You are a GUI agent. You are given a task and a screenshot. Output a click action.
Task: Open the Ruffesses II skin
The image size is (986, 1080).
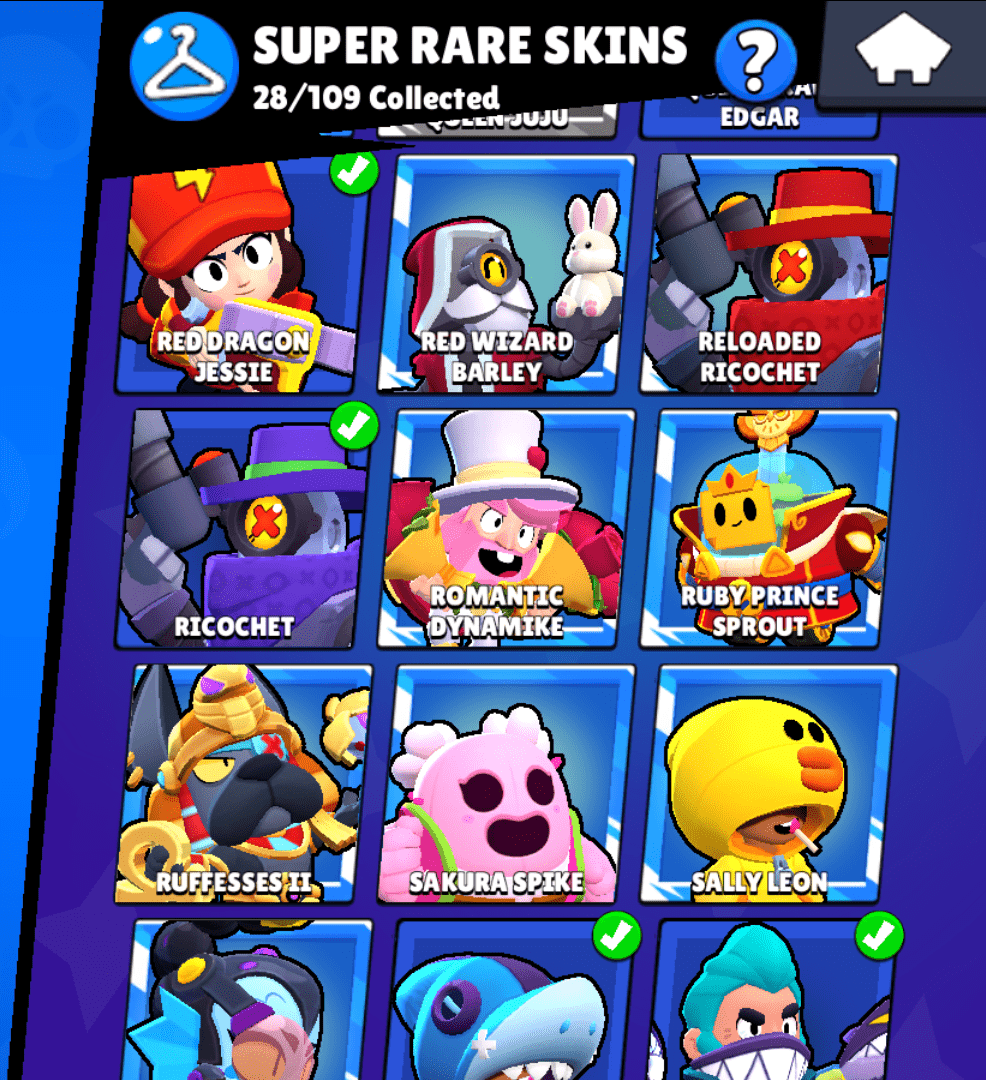pos(240,785)
